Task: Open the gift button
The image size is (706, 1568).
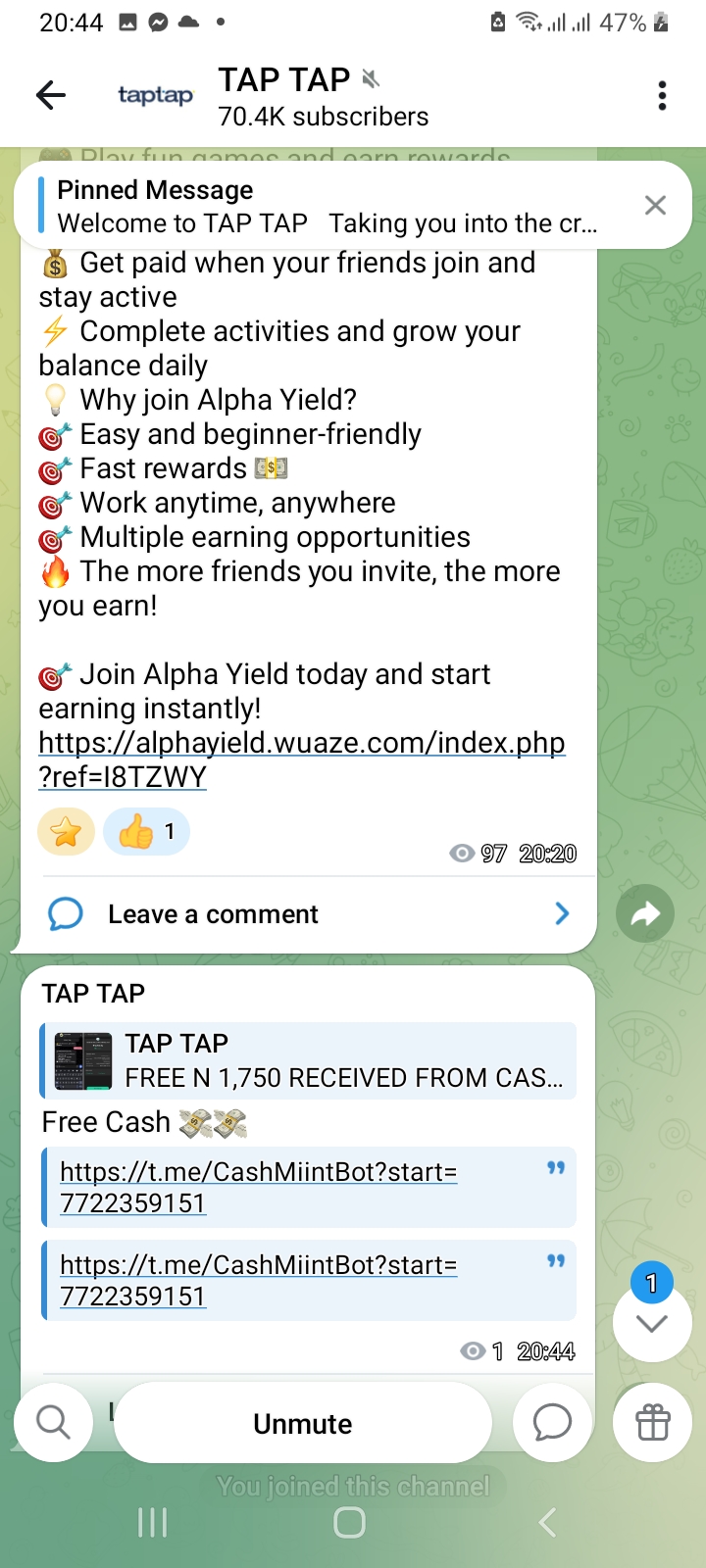Action: [652, 1422]
